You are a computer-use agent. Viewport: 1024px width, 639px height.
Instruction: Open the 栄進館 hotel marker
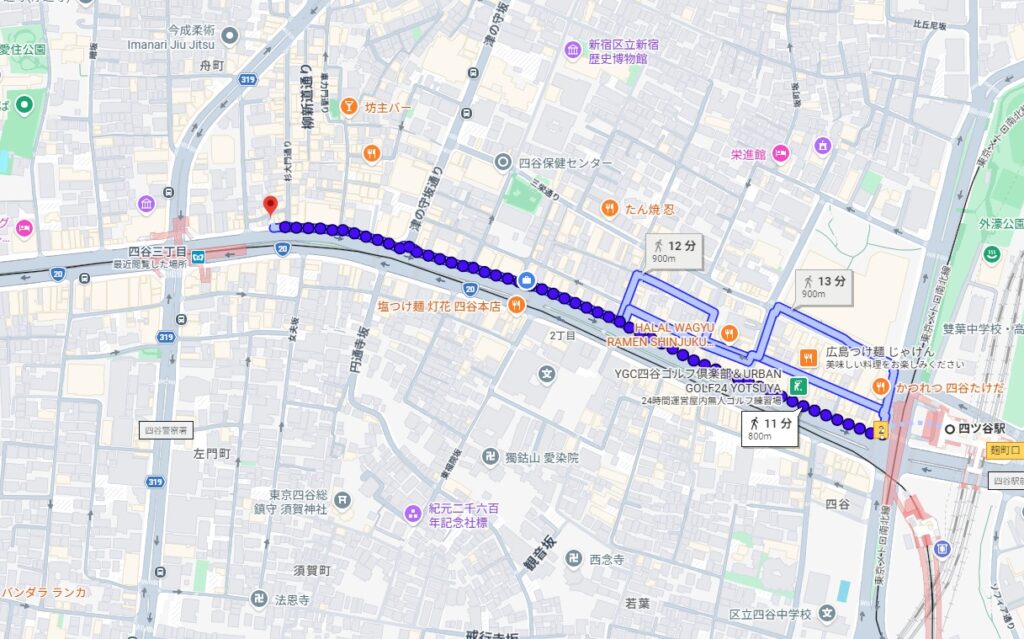(x=781, y=154)
